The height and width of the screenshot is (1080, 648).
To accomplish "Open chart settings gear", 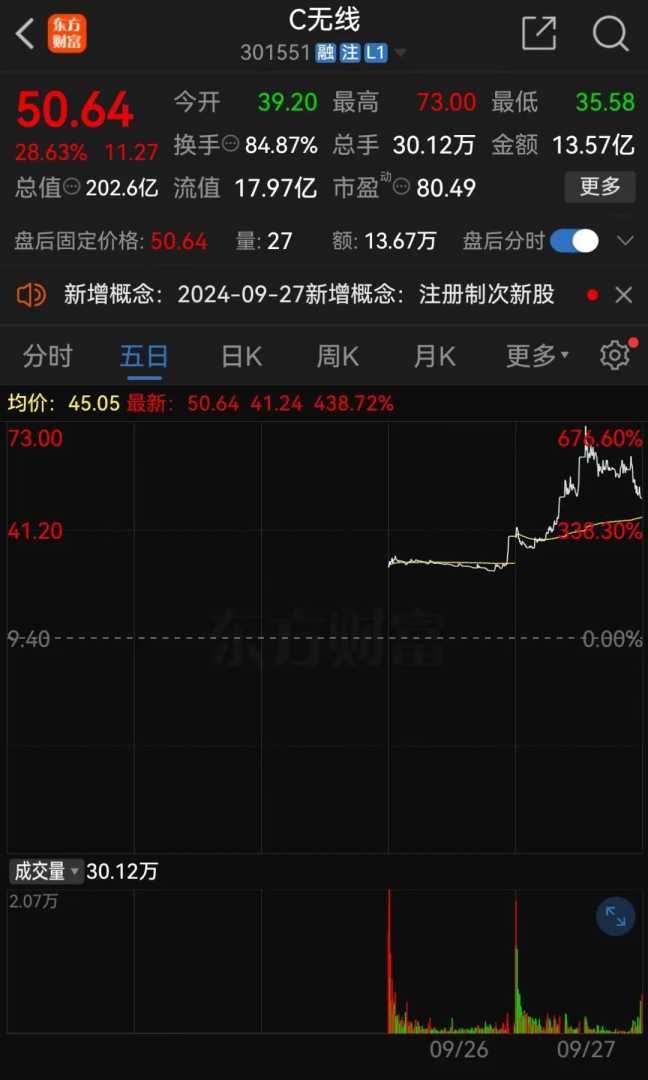I will tap(614, 355).
